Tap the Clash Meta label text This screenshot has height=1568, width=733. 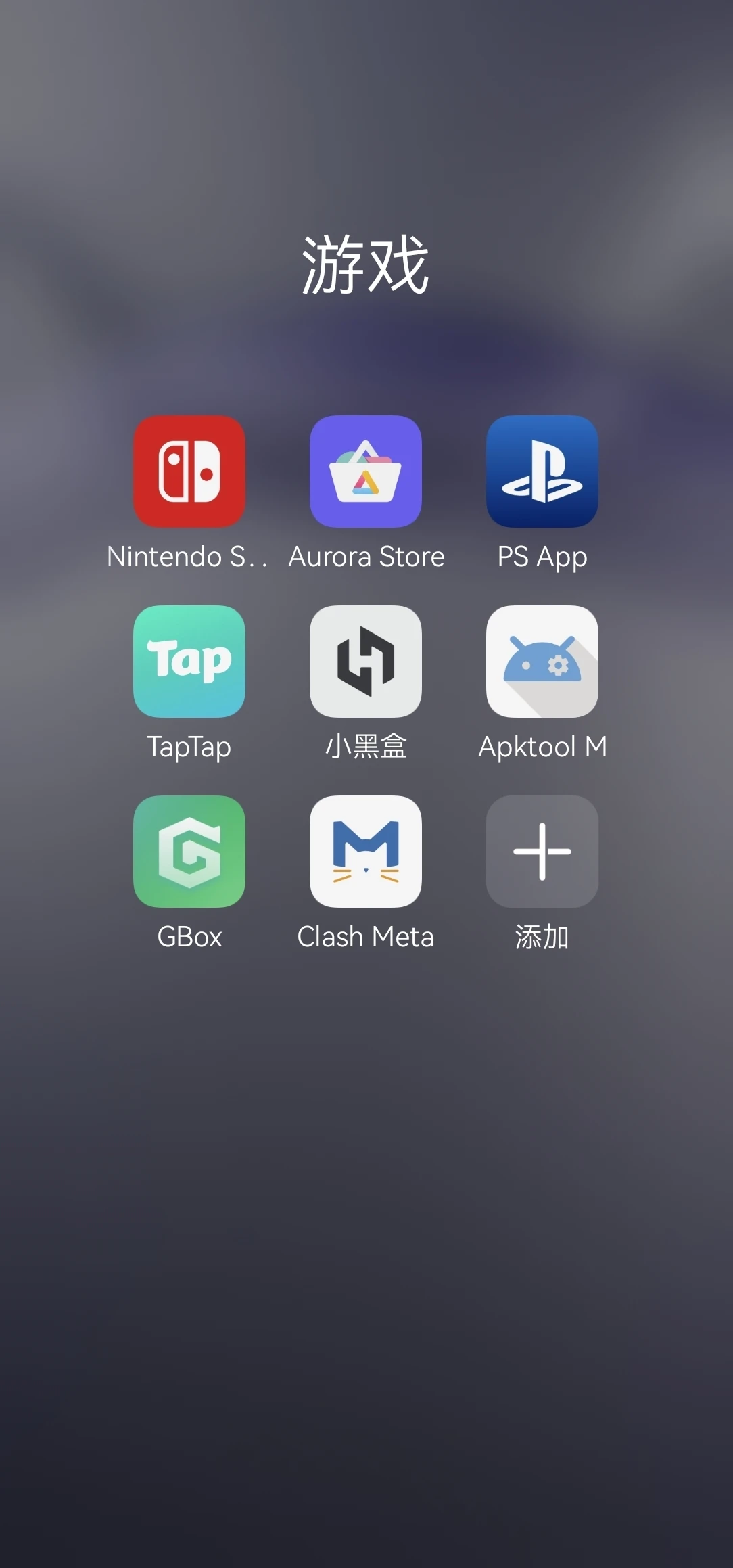tap(366, 937)
